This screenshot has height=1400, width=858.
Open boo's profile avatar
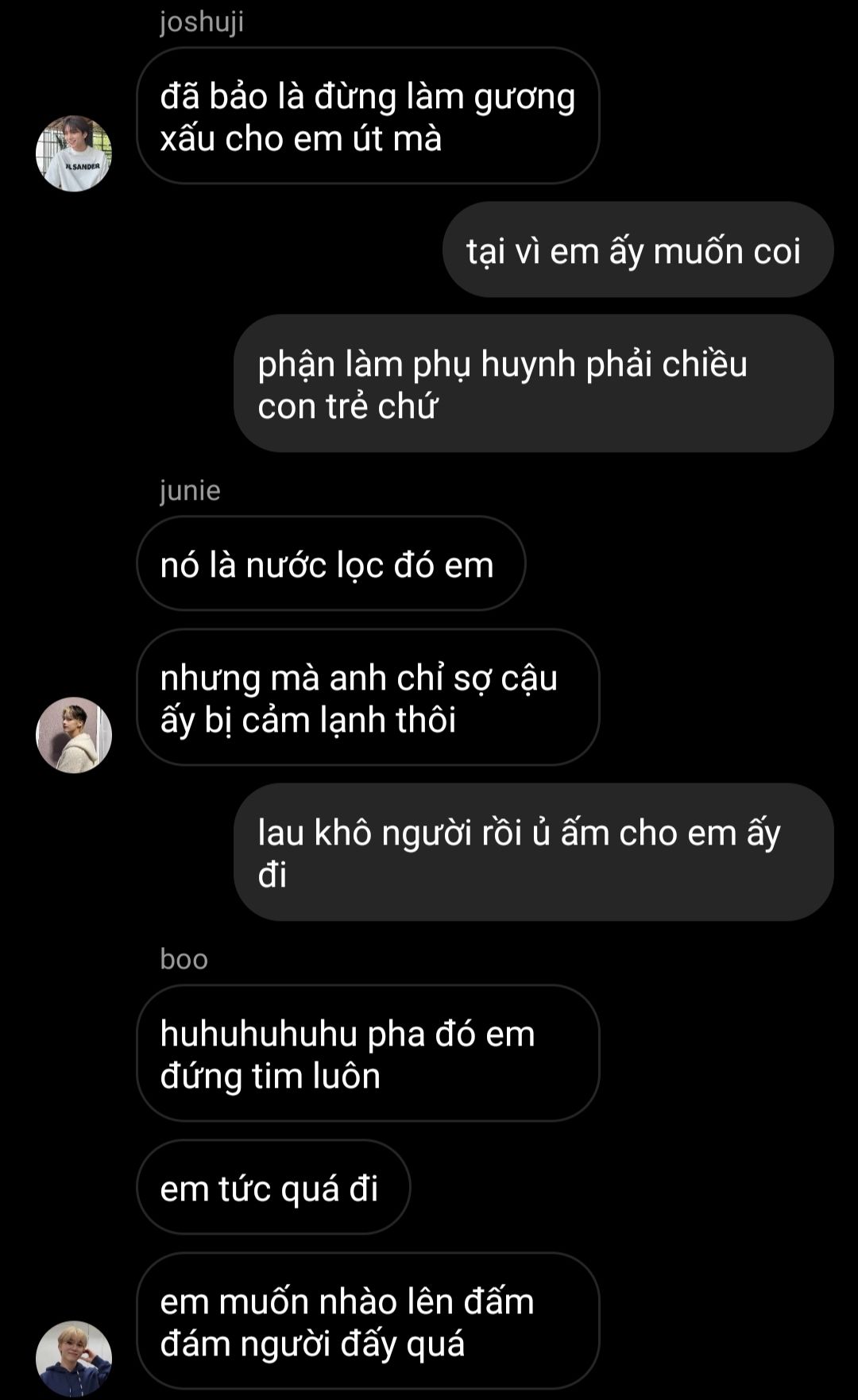74,1358
